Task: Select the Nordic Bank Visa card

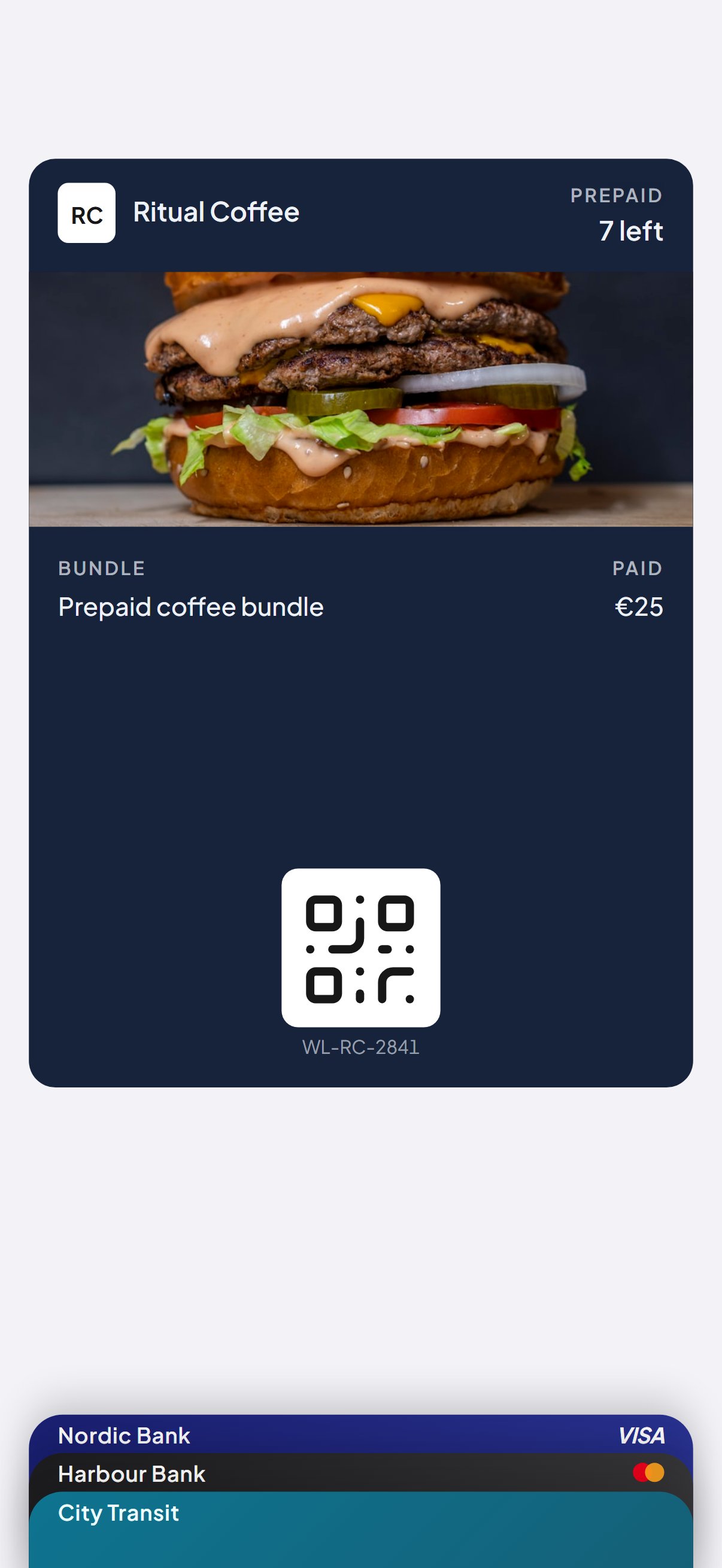Action: coord(360,1435)
